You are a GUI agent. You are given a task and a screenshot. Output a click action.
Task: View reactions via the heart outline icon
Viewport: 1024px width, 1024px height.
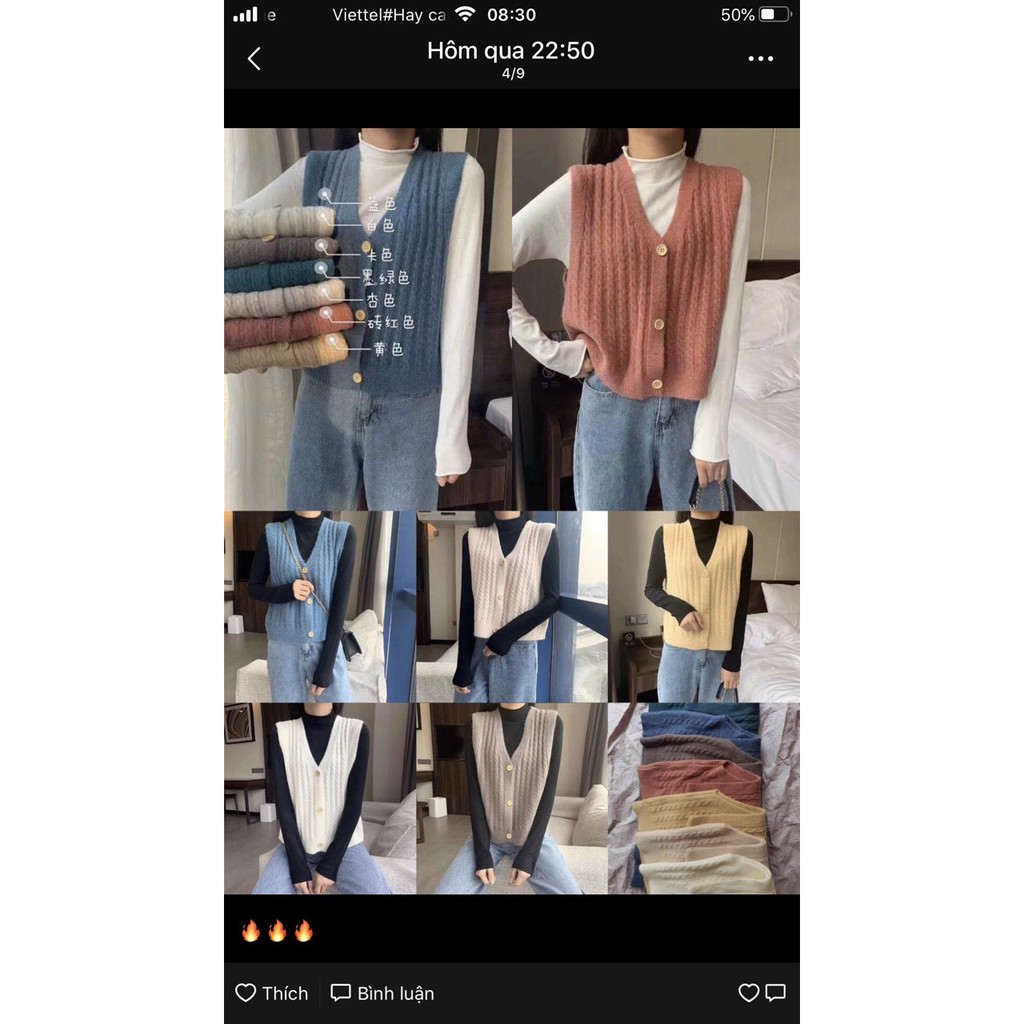(748, 993)
